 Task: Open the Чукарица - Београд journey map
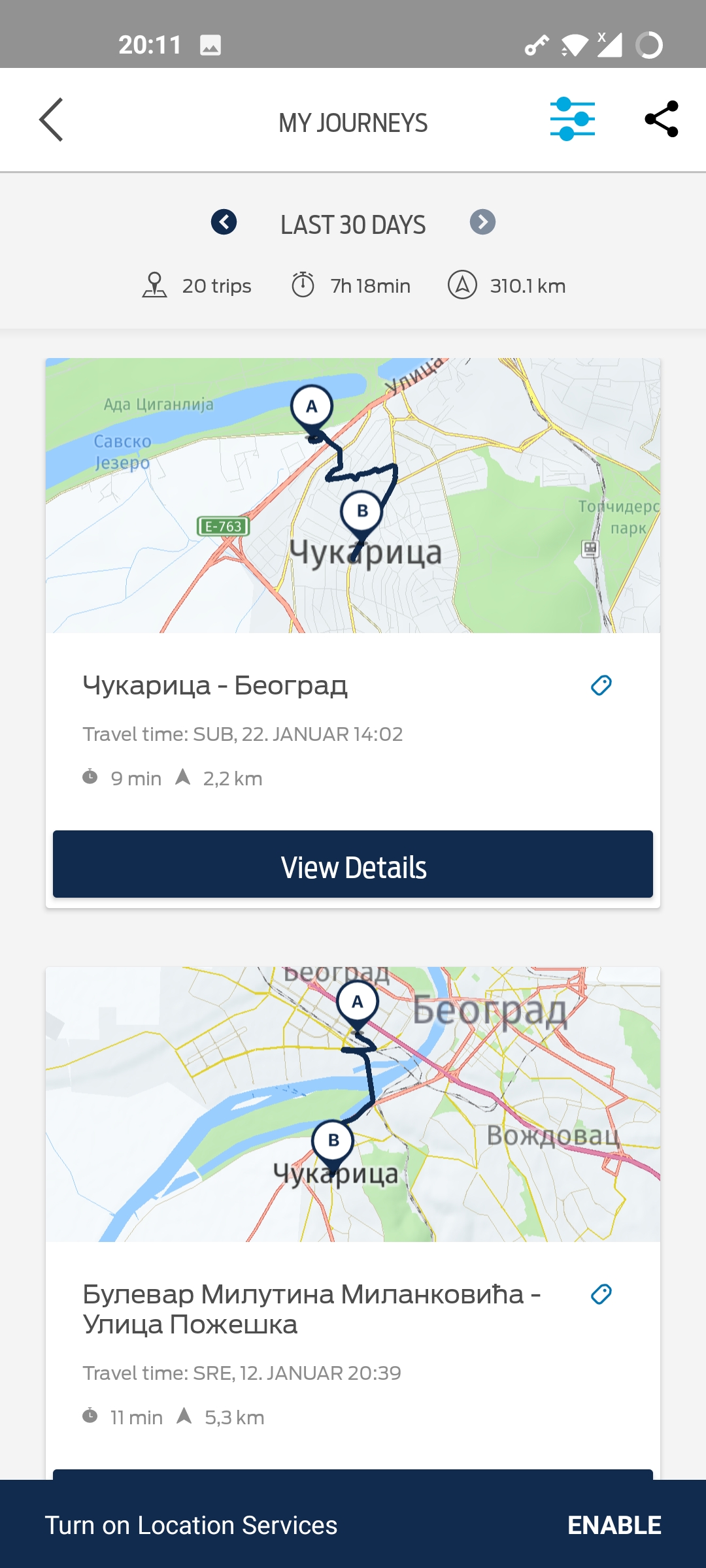coord(353,495)
